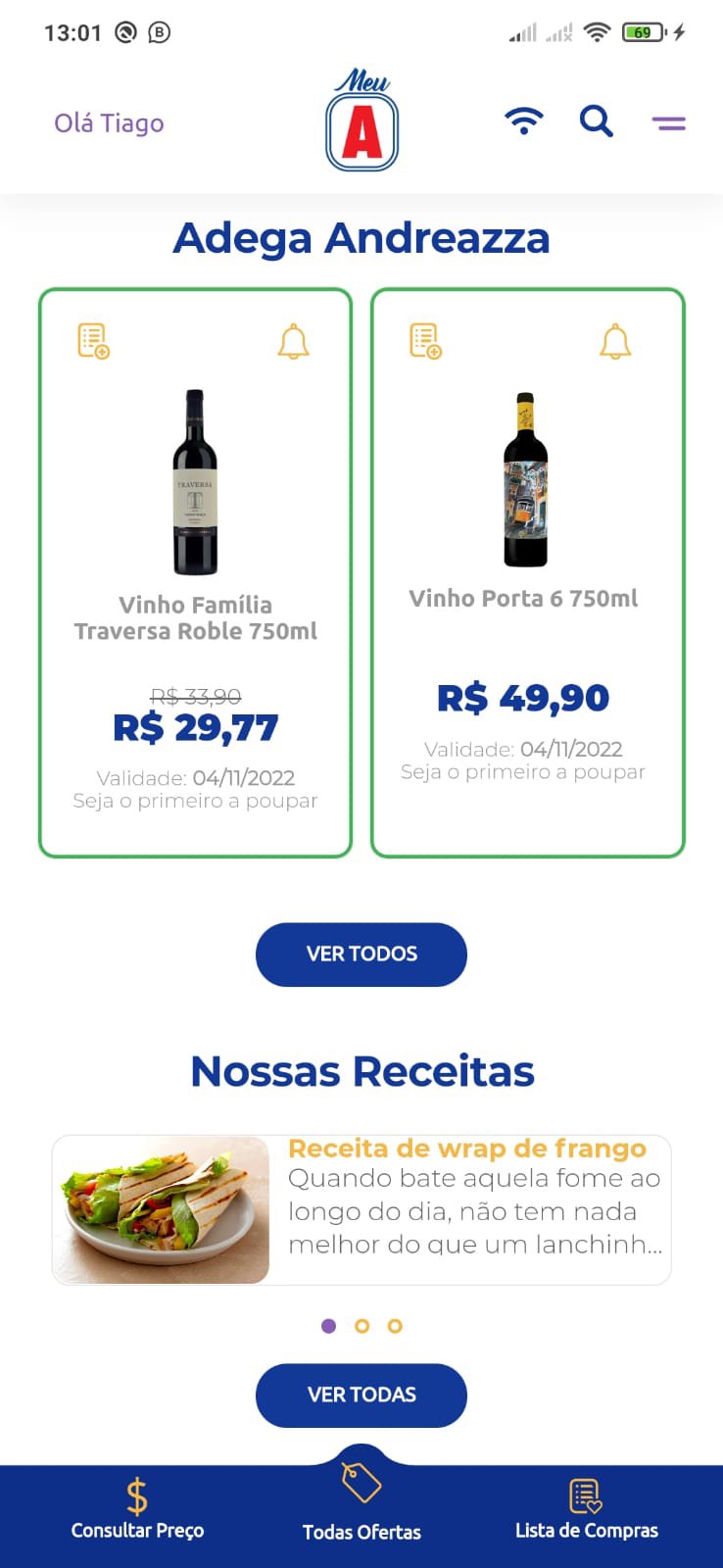Tap the Wi-Fi icon in the header
This screenshot has height=1568, width=723.
click(x=524, y=122)
